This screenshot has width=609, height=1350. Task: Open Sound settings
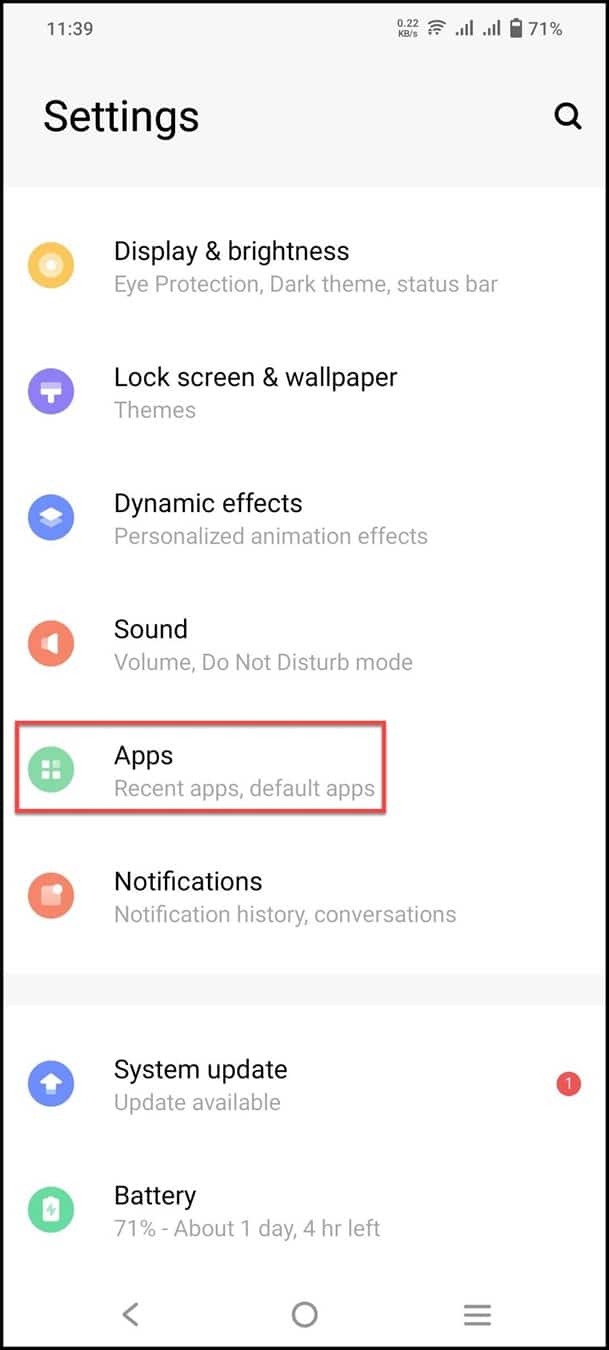point(304,645)
